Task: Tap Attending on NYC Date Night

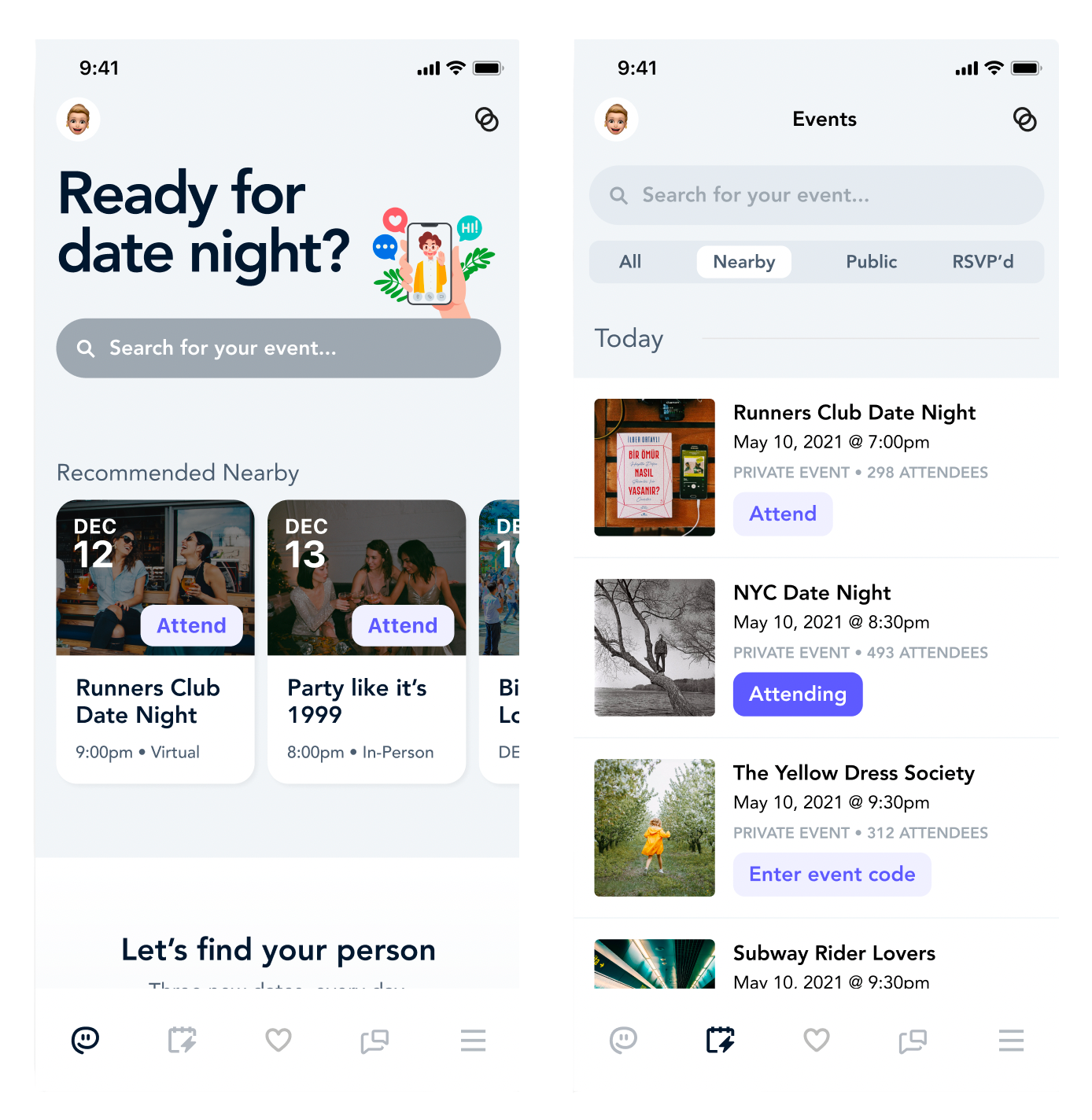Action: (797, 694)
